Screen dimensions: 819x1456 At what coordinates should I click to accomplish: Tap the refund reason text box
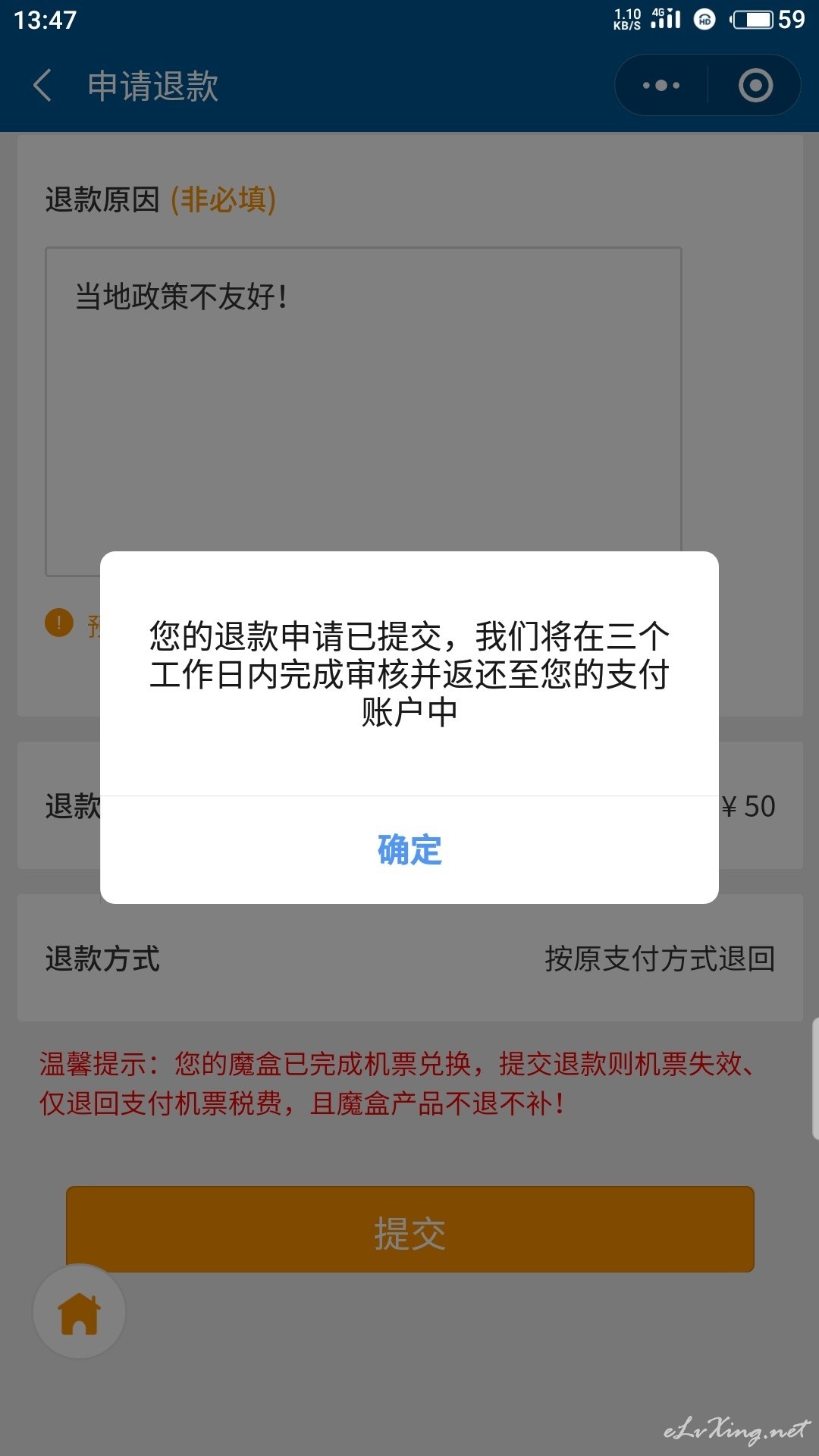coord(363,412)
